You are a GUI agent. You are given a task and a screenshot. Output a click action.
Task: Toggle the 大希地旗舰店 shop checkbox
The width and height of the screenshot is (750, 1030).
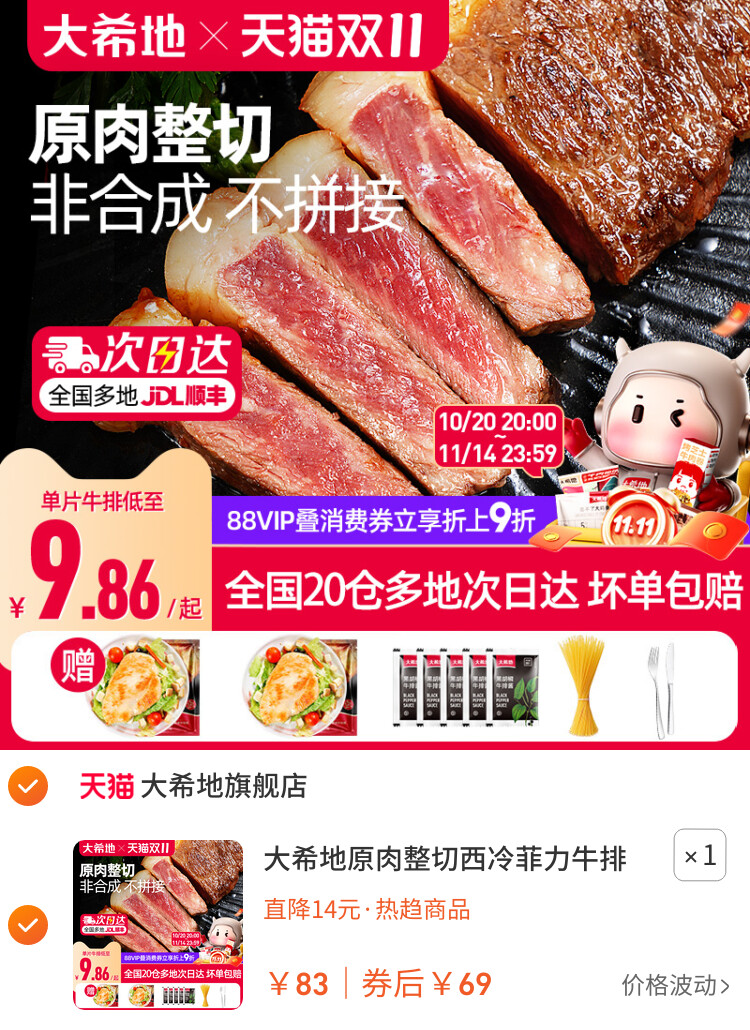(x=28, y=786)
